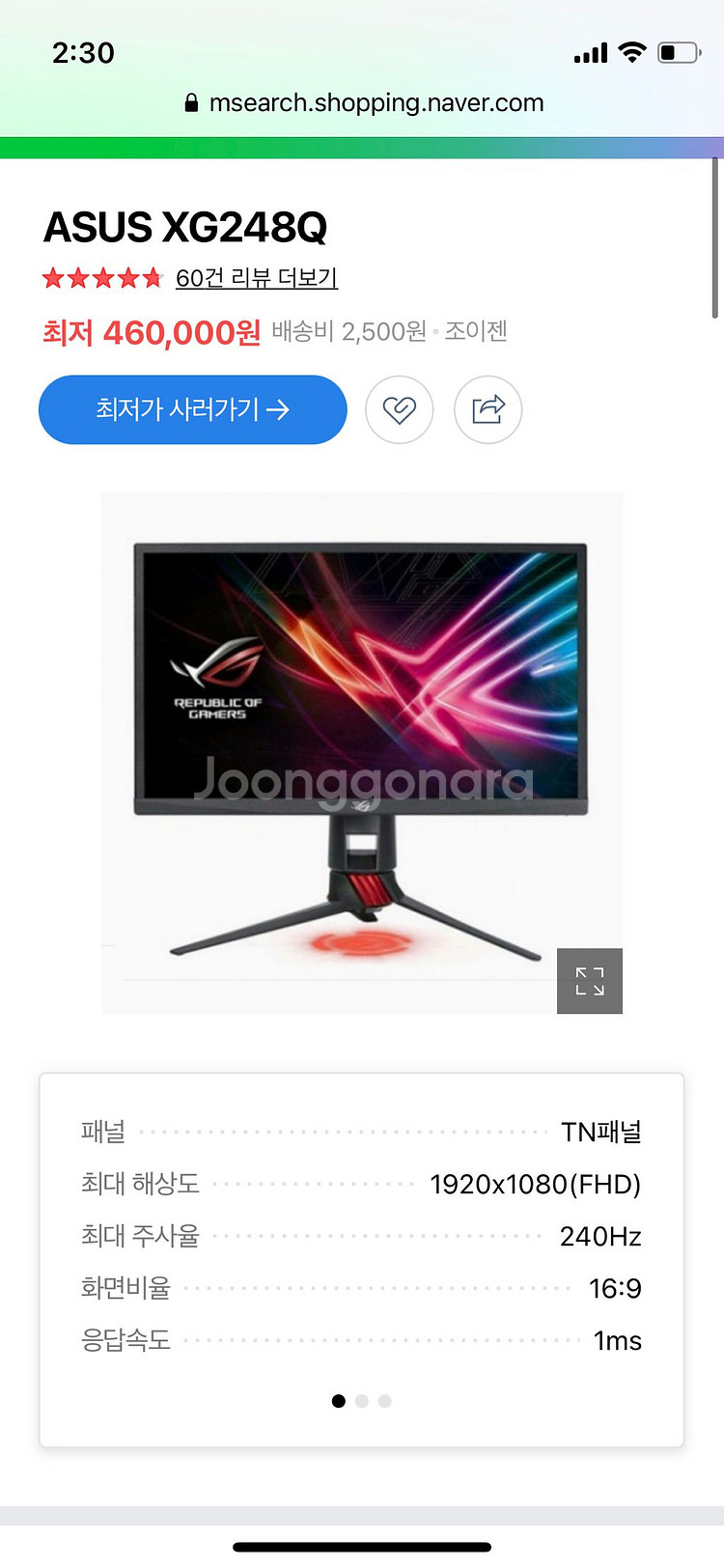Image resolution: width=724 pixels, height=1568 pixels.
Task: Click the battery indicator icon
Action: (680, 52)
